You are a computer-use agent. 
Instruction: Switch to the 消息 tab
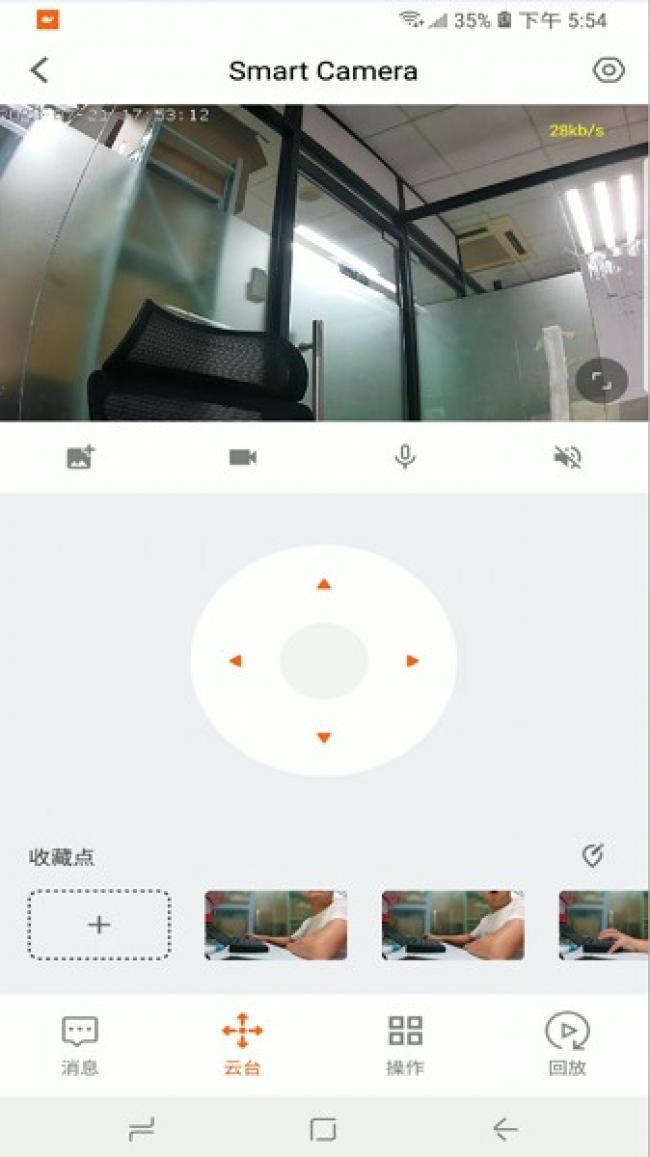click(x=80, y=1044)
